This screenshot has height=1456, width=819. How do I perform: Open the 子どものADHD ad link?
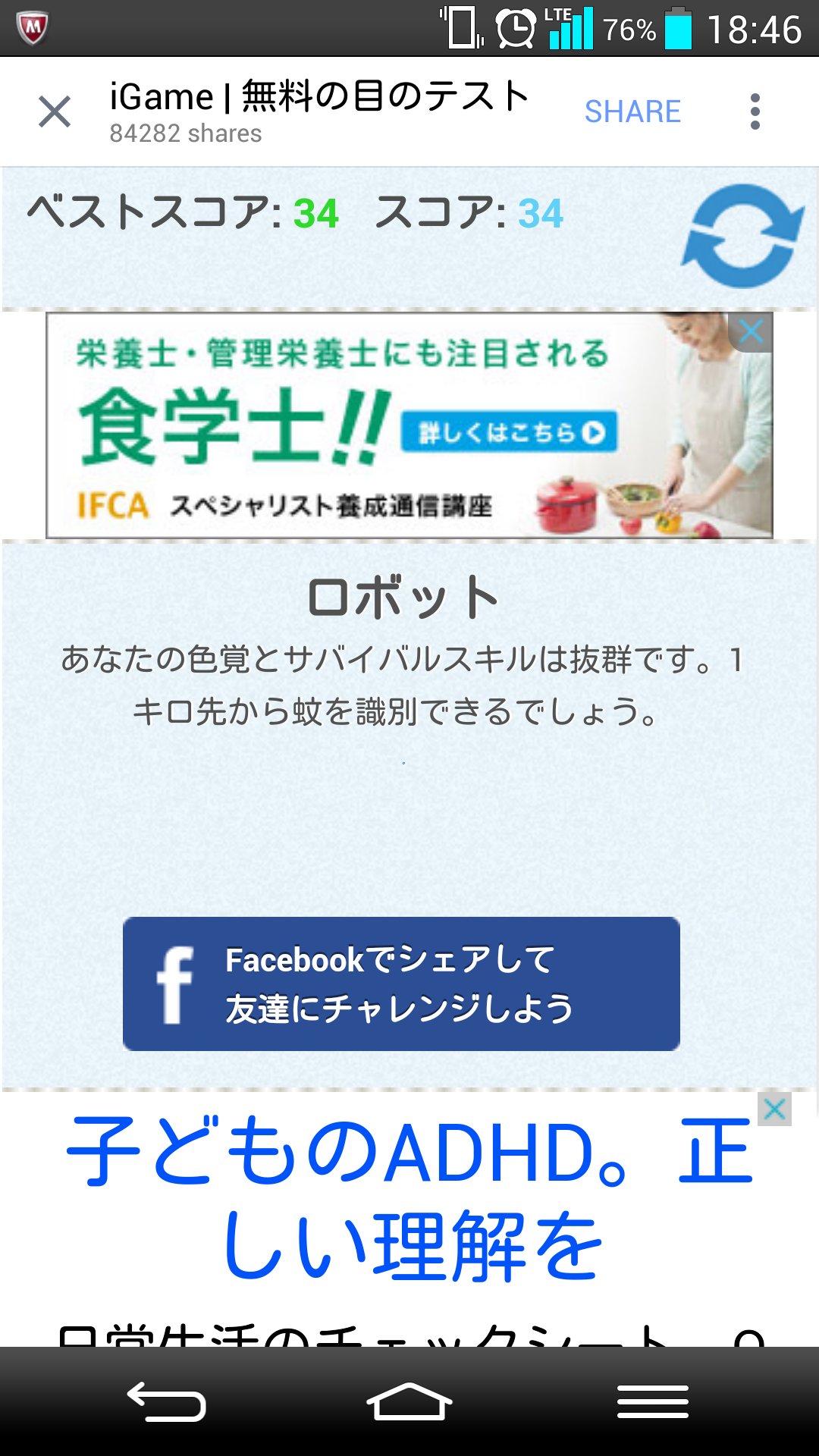point(409,1198)
